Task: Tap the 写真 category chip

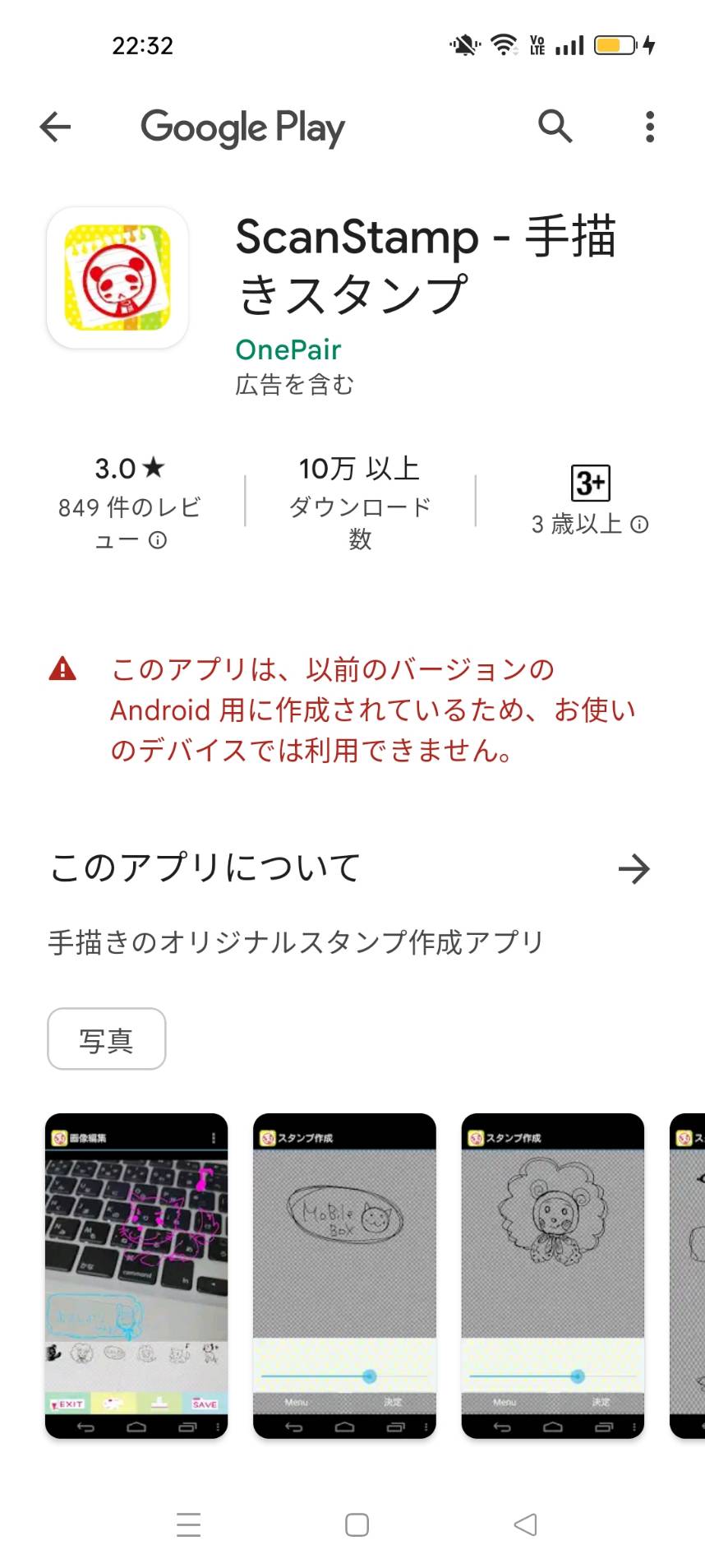Action: [x=107, y=1039]
